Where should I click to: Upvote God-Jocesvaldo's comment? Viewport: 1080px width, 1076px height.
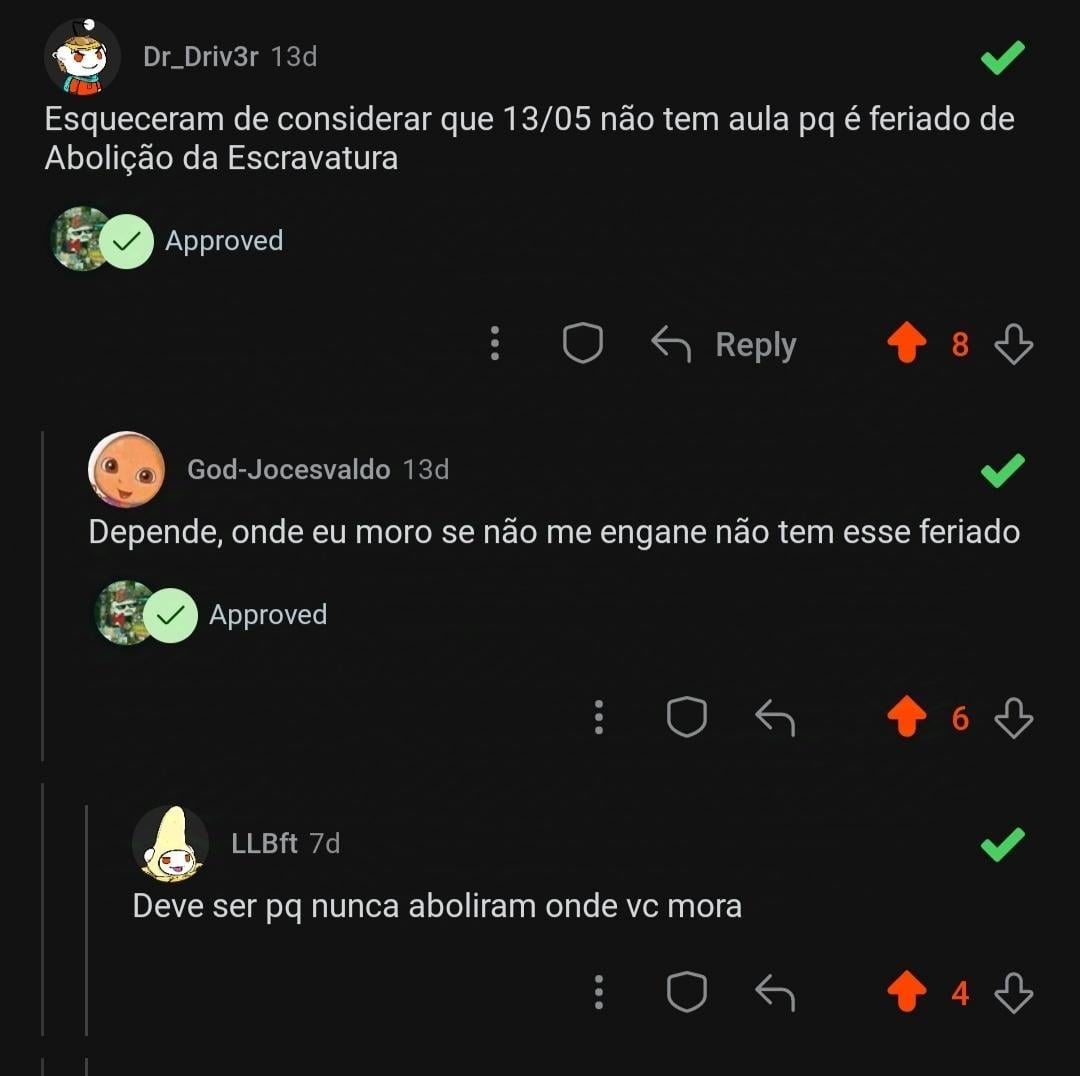click(x=907, y=718)
